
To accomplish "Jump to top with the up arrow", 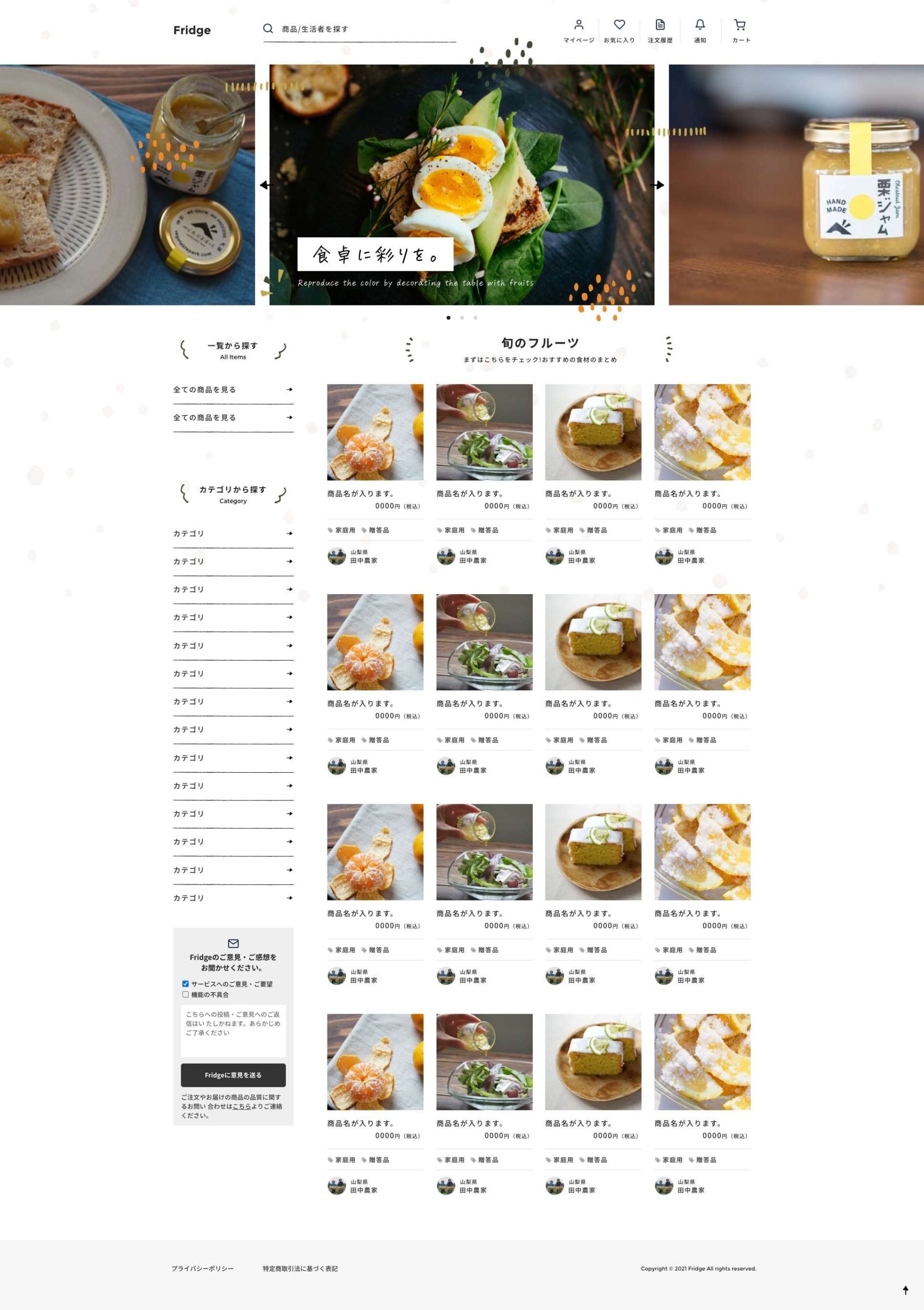I will coord(905,1290).
